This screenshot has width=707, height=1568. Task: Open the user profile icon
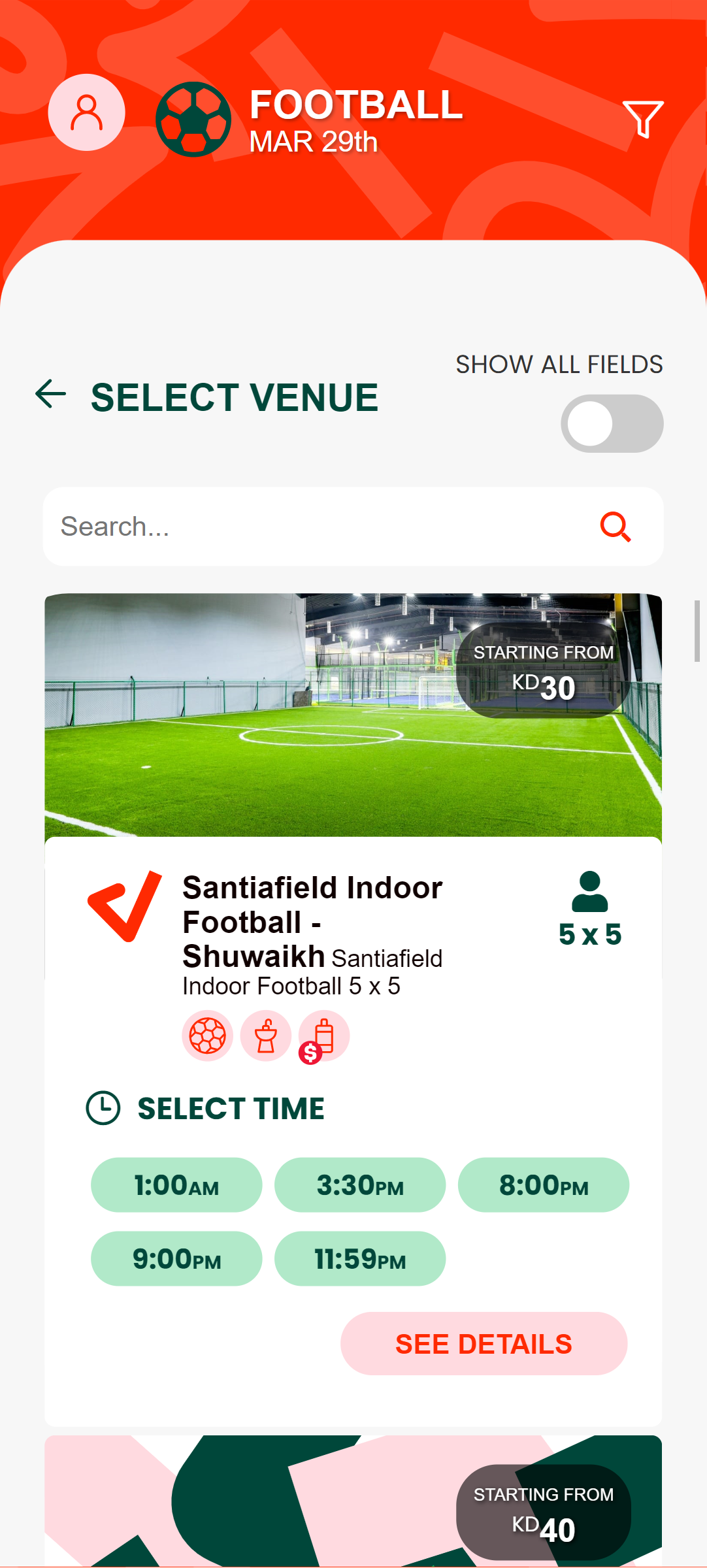point(86,112)
